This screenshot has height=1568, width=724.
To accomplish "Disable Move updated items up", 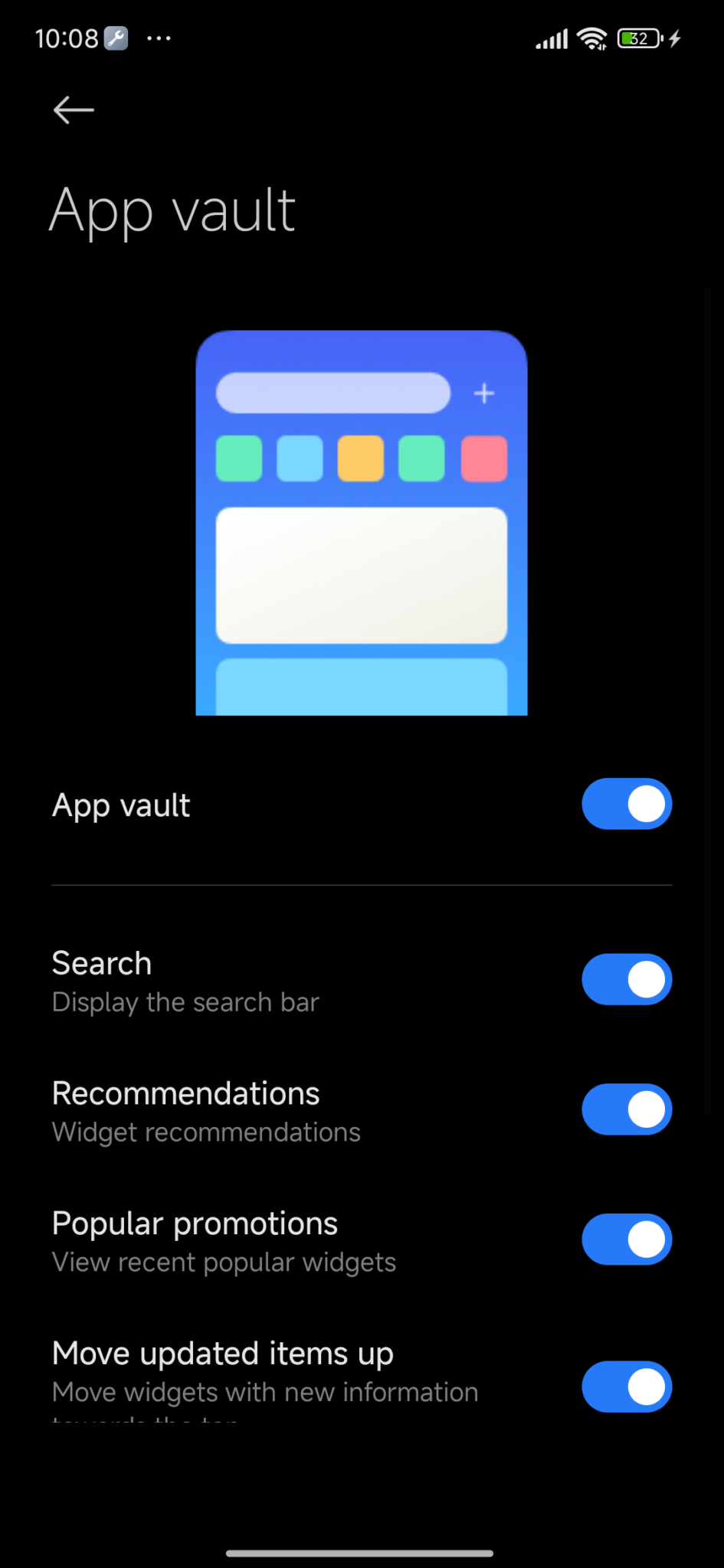I will click(x=627, y=1387).
